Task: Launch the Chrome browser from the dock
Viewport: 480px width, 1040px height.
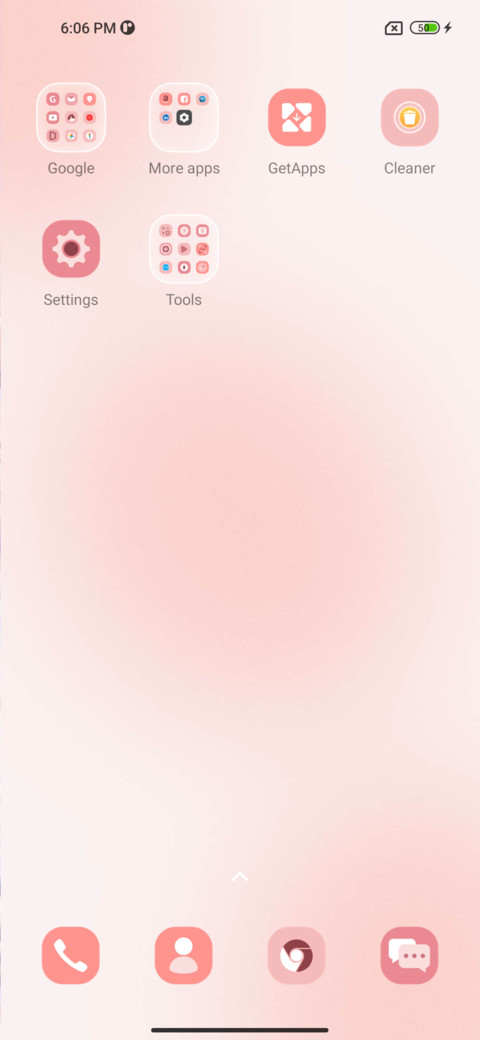Action: click(x=296, y=955)
